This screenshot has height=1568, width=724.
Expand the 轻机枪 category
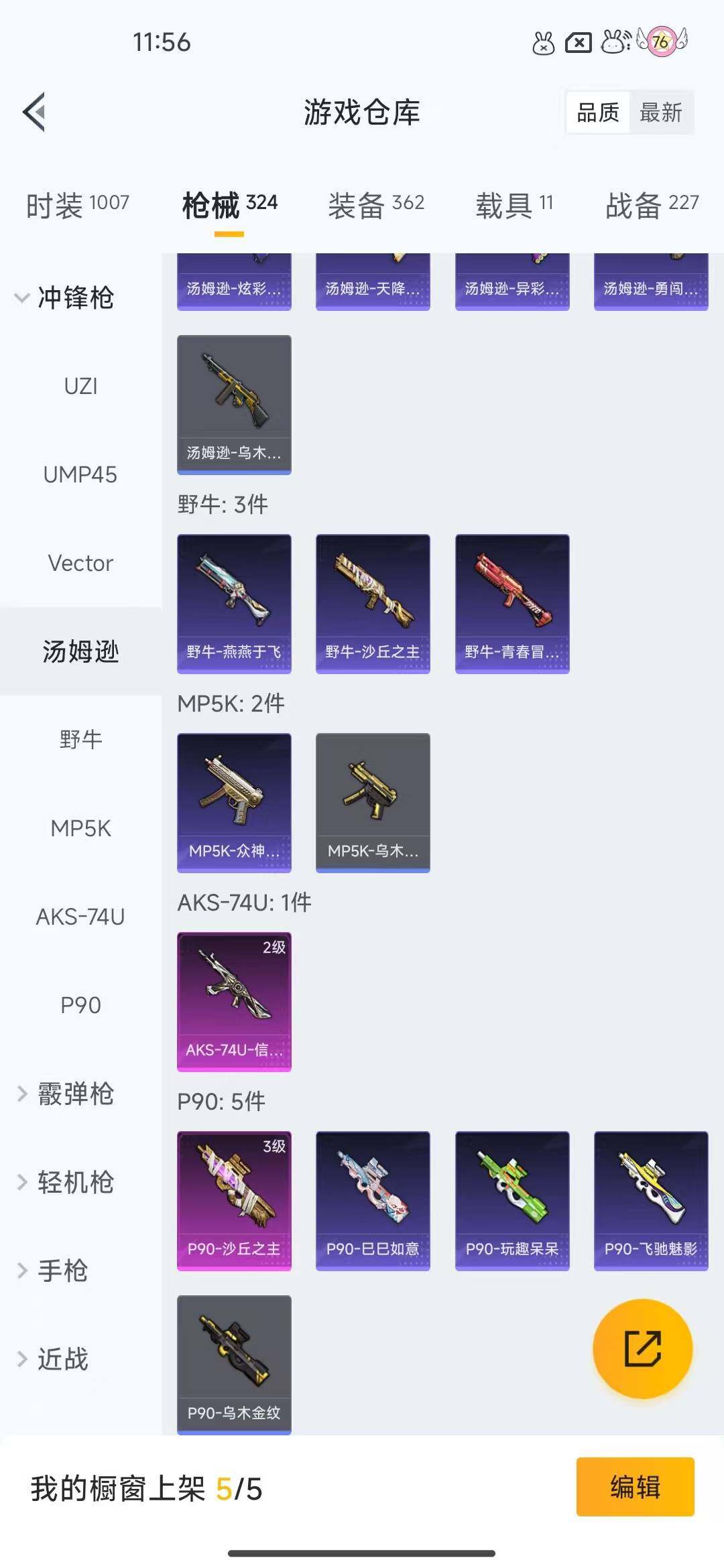click(x=67, y=1182)
